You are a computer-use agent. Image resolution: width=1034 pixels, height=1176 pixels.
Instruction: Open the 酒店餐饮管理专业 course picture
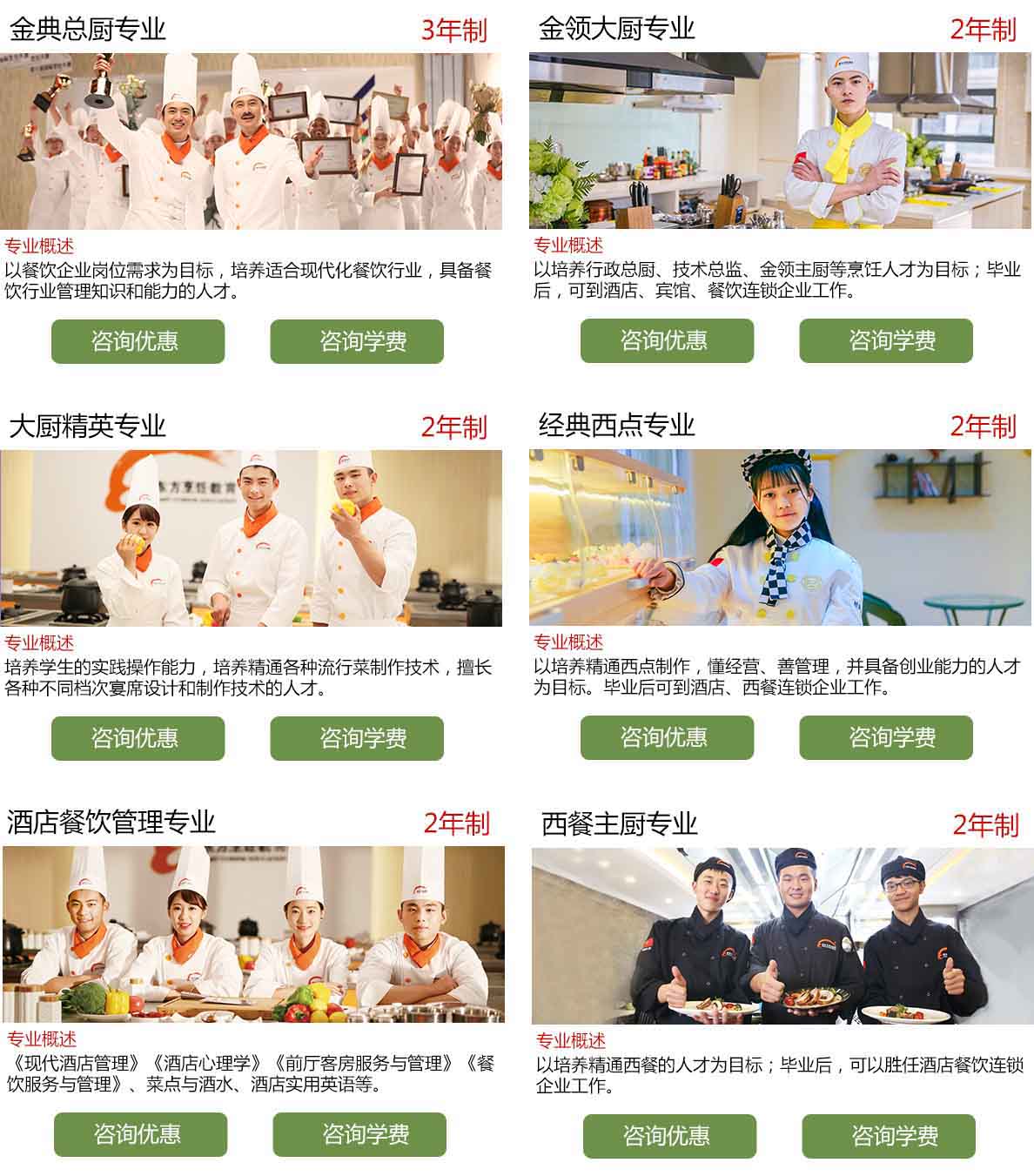coord(253,934)
